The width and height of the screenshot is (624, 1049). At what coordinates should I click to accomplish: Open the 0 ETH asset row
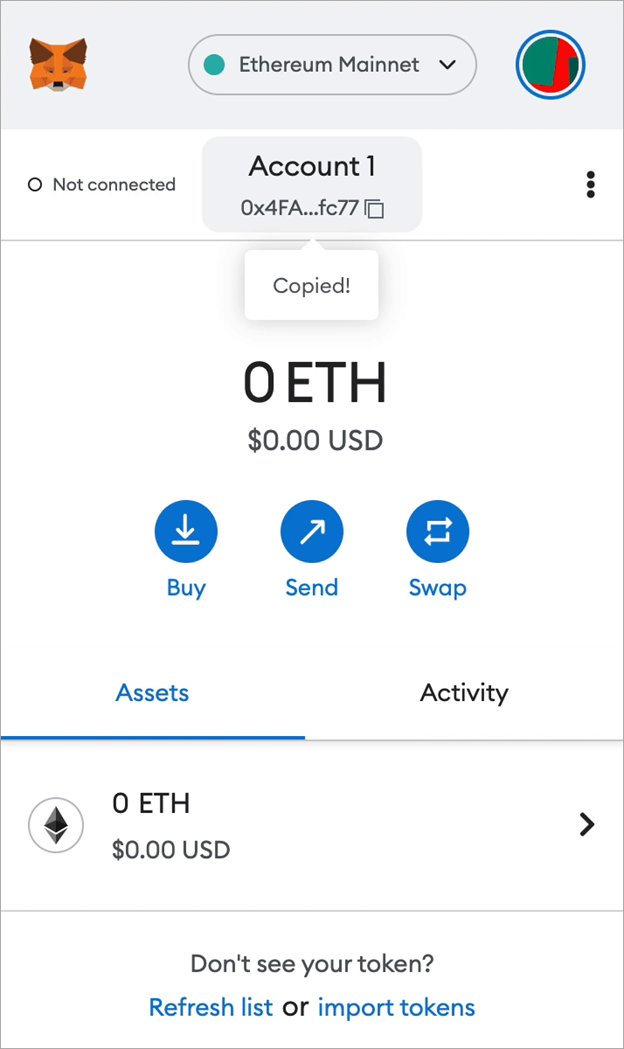(312, 825)
